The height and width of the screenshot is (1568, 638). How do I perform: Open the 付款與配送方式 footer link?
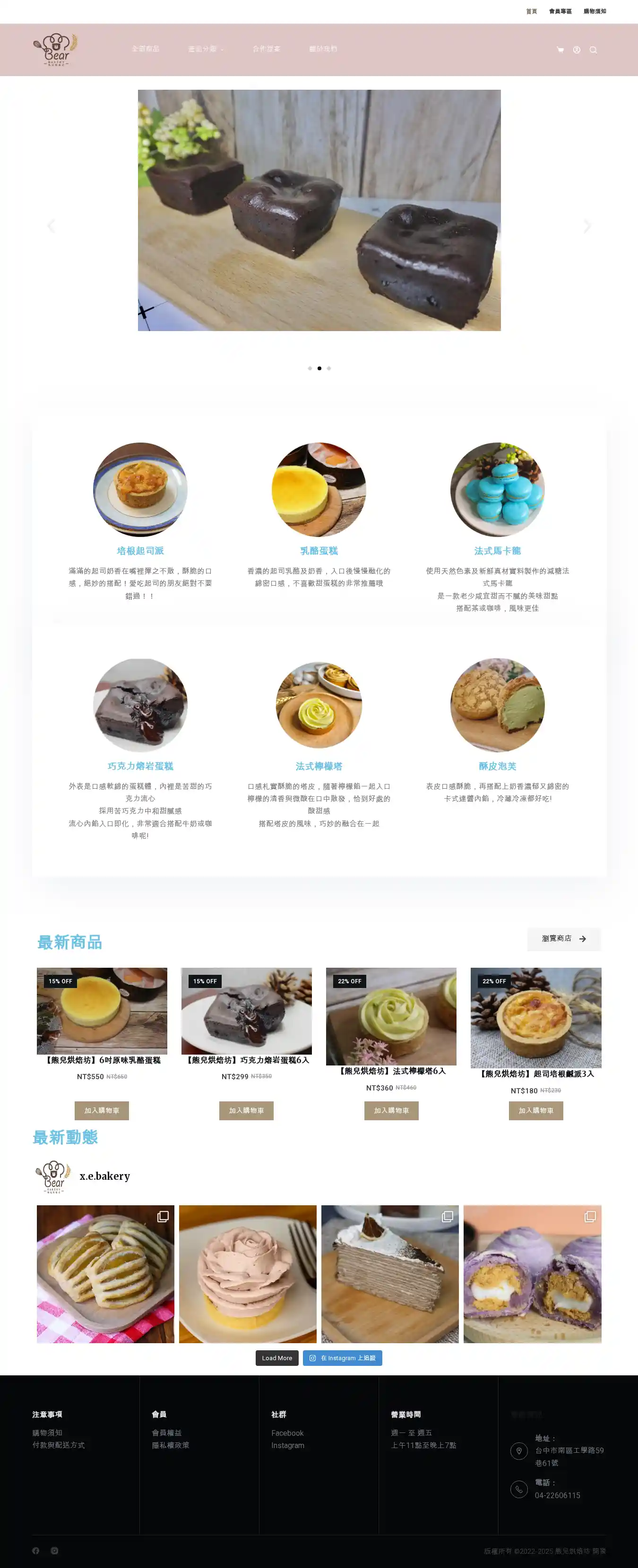(x=59, y=1445)
